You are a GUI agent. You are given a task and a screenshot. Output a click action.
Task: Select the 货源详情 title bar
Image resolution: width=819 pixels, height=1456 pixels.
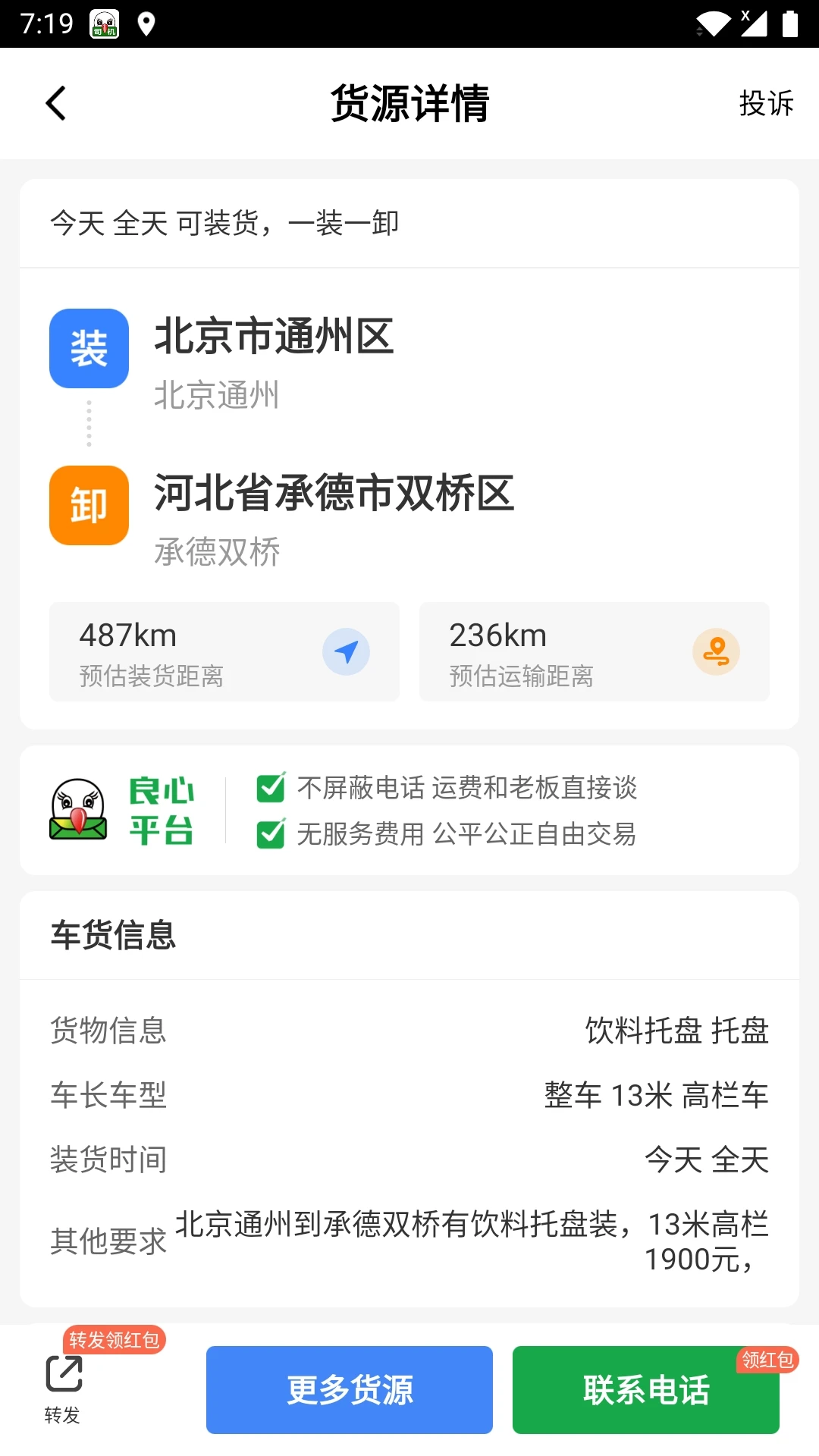[409, 102]
